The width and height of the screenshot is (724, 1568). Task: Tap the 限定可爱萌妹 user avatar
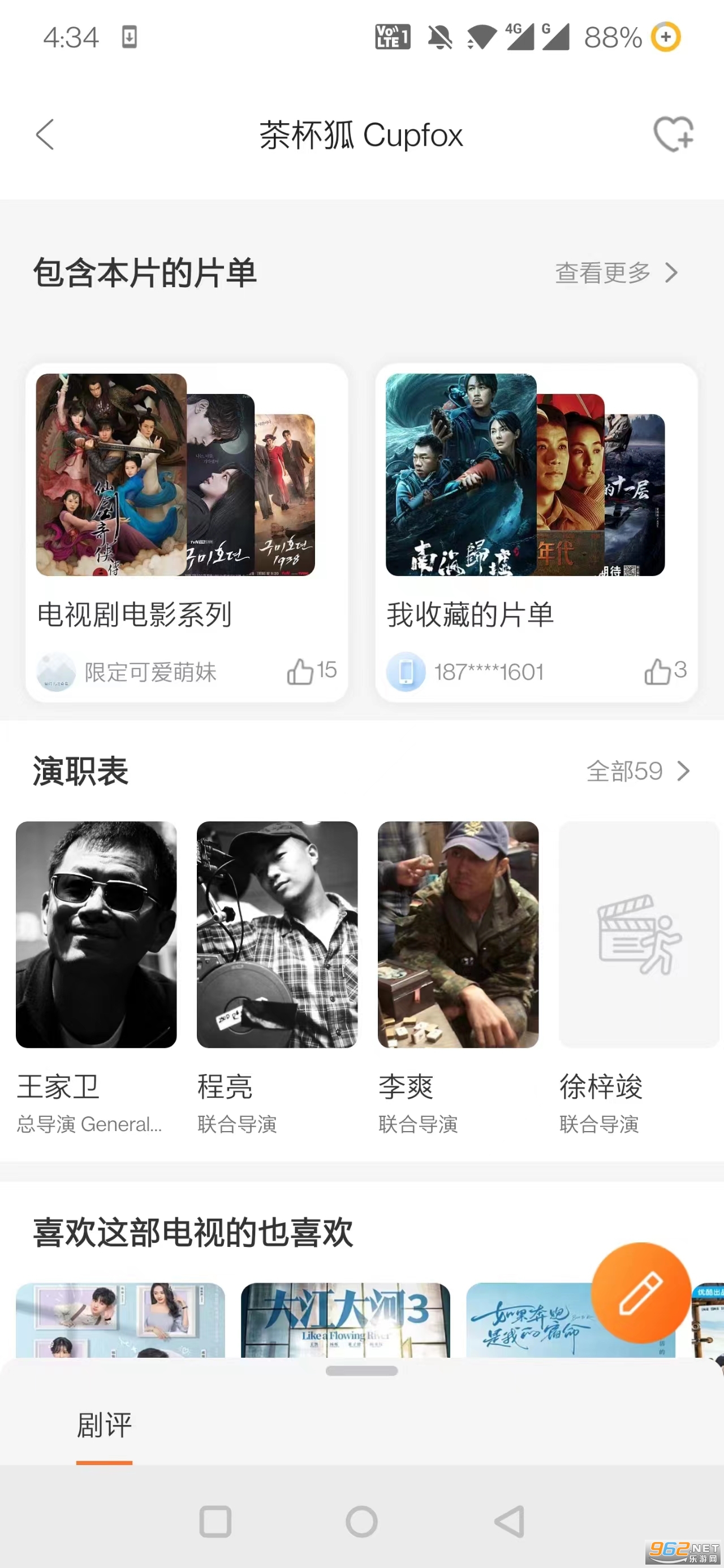pos(56,672)
